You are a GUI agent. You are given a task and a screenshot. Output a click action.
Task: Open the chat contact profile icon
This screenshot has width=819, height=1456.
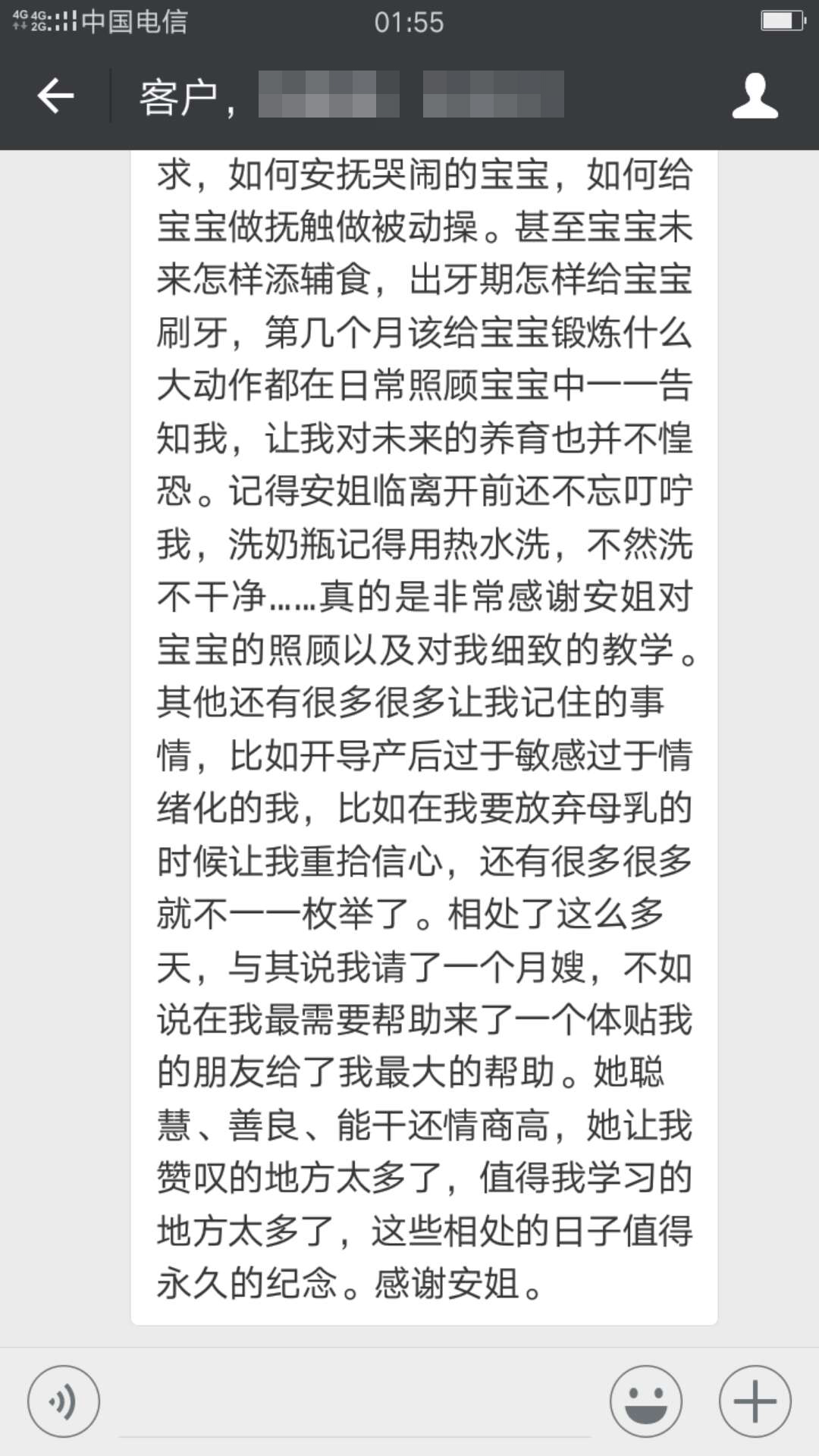pyautogui.click(x=755, y=96)
